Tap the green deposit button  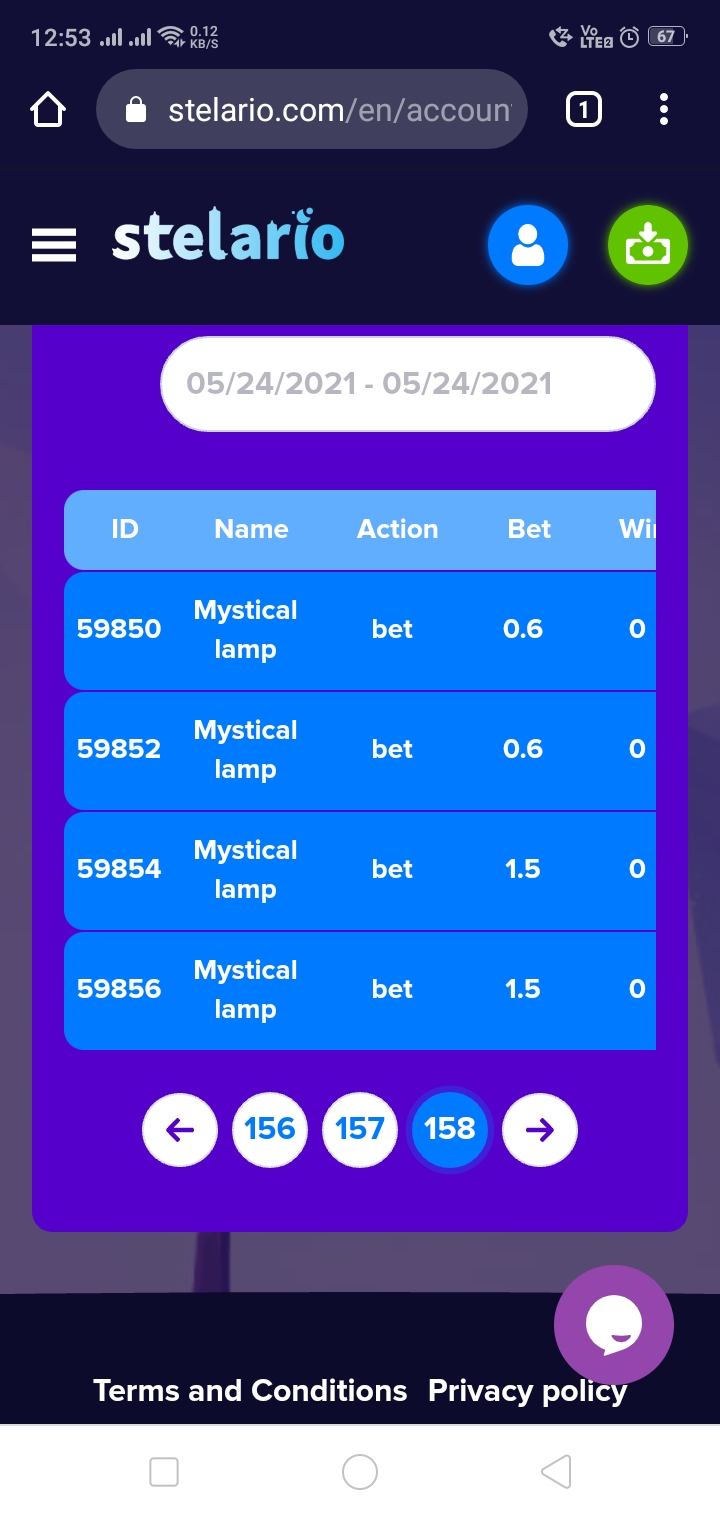click(x=647, y=245)
